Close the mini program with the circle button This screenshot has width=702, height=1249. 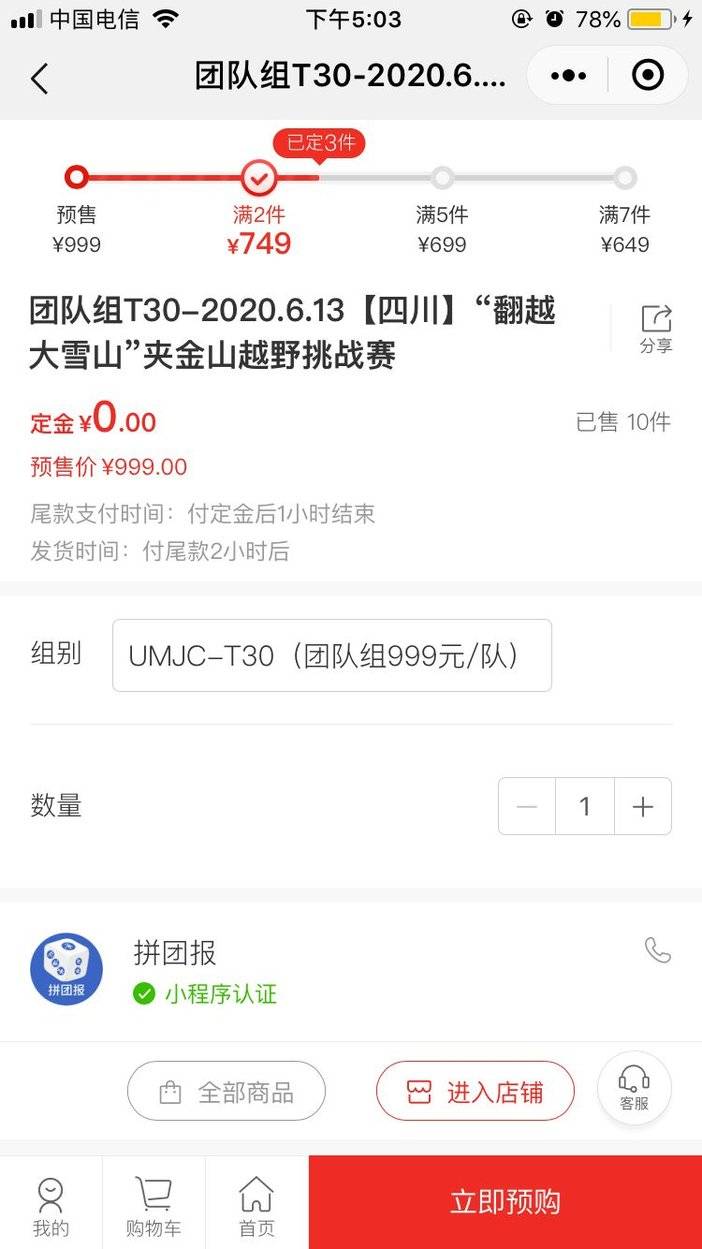click(647, 76)
